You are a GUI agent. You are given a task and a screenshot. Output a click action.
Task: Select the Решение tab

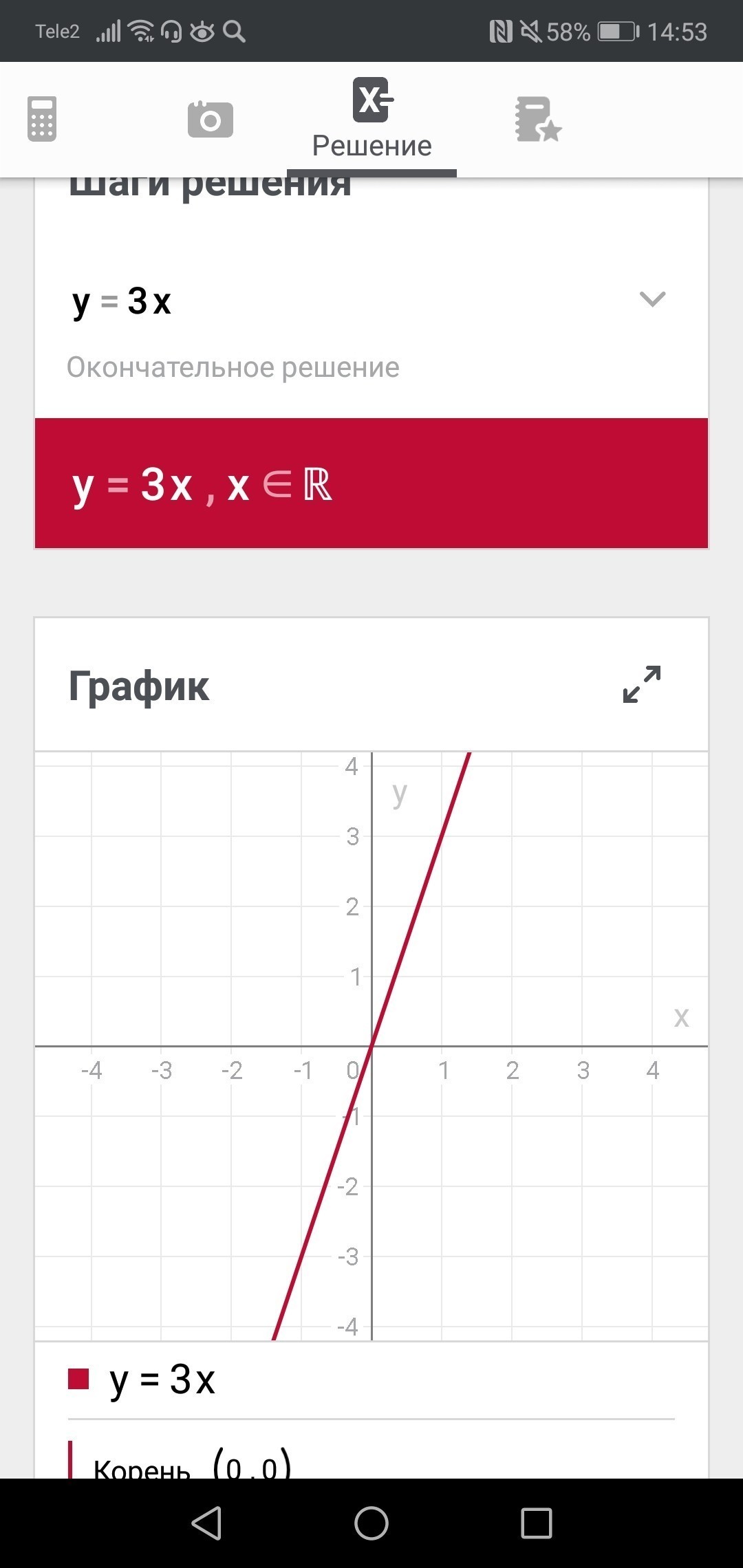coord(371,120)
